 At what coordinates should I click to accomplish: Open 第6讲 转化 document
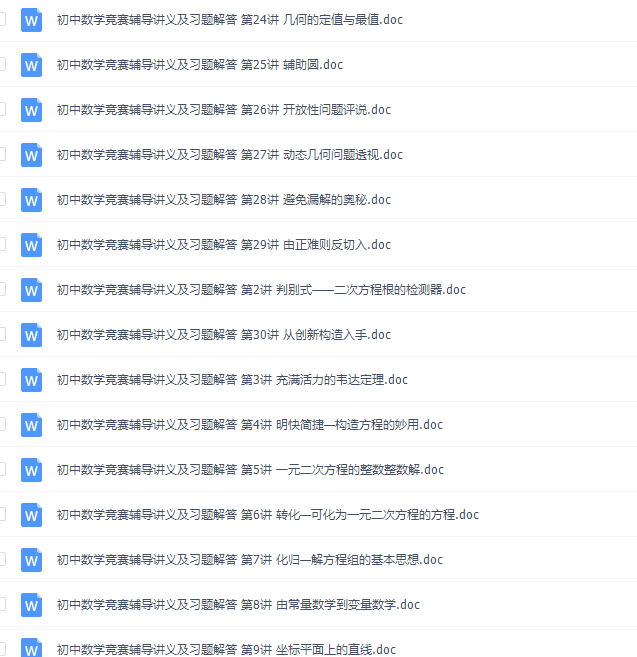pos(267,514)
